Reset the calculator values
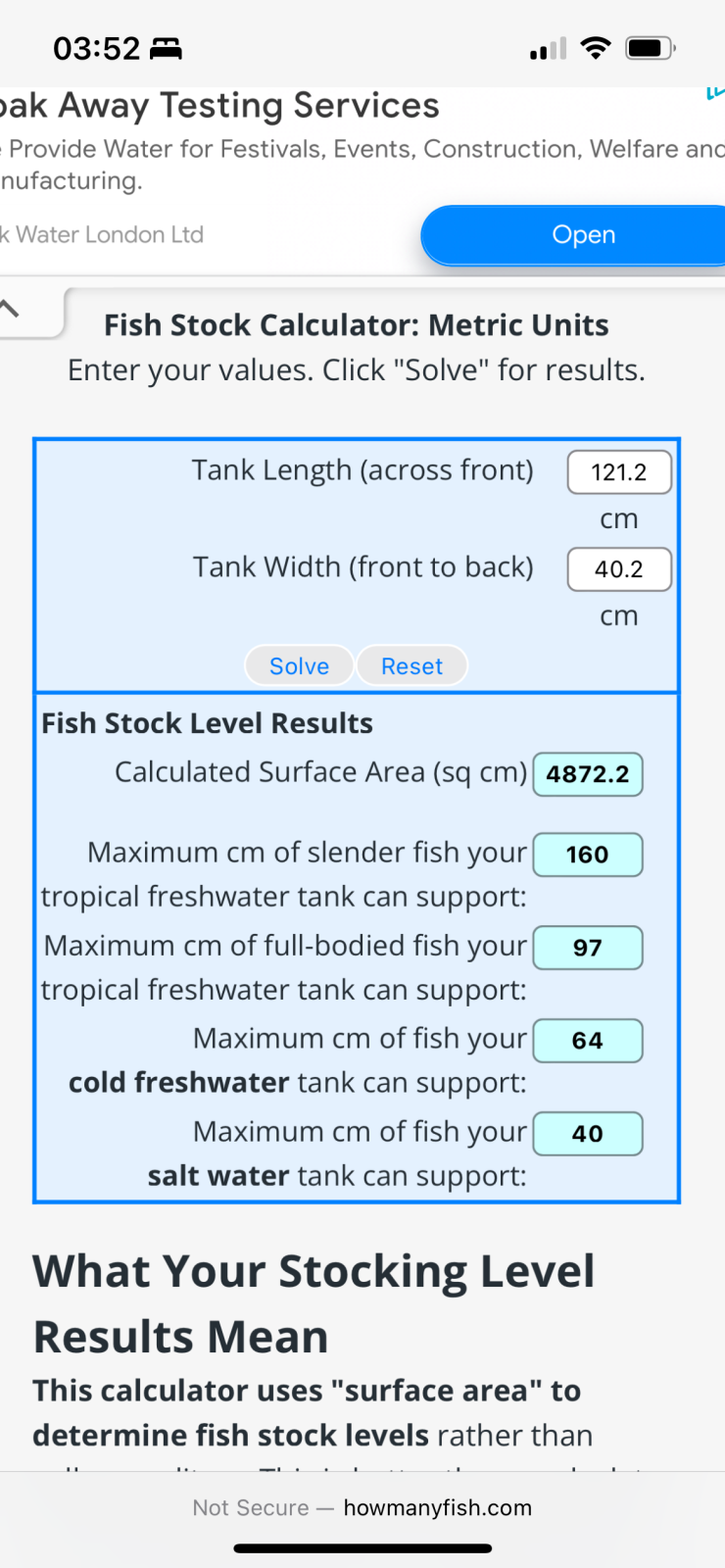This screenshot has width=725, height=1568. pyautogui.click(x=411, y=666)
